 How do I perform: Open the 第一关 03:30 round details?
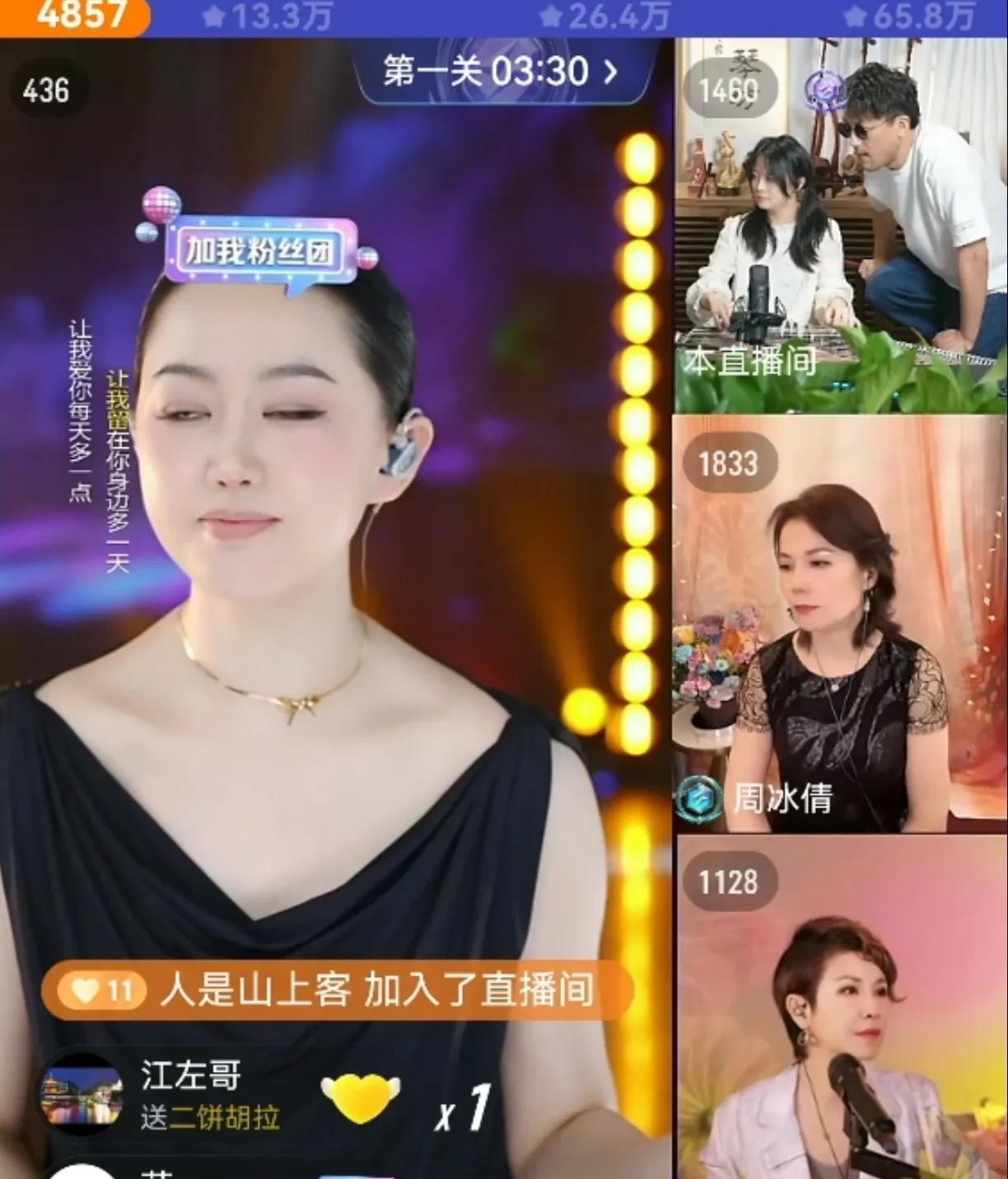[x=500, y=72]
